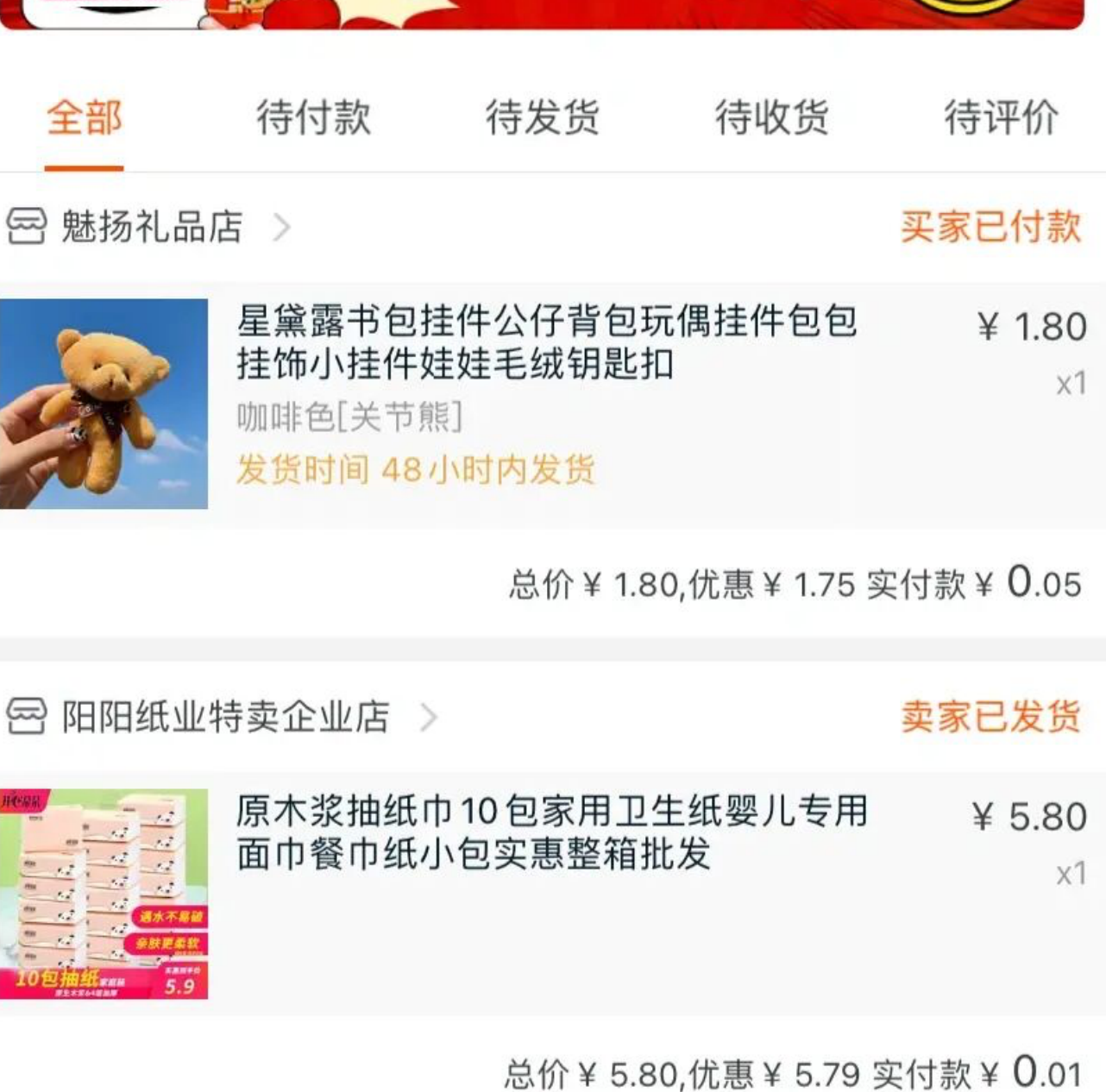Open the 原木浆抽纸巾 order details
Viewport: 1106px width, 1092px height.
(x=552, y=832)
